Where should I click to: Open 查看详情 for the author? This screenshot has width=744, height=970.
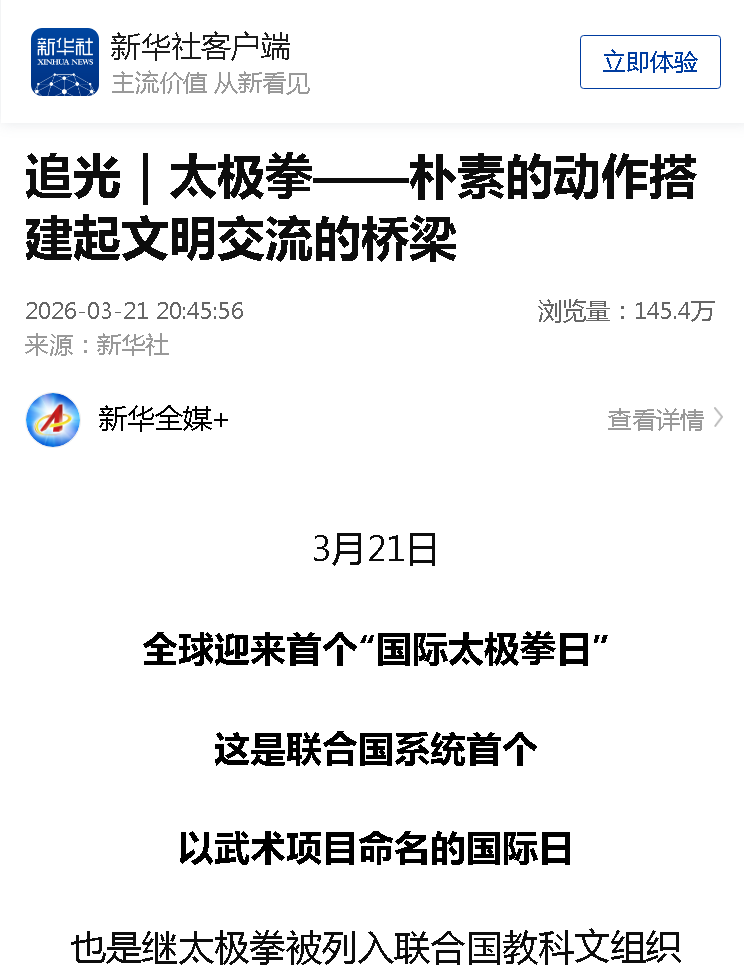tap(664, 420)
